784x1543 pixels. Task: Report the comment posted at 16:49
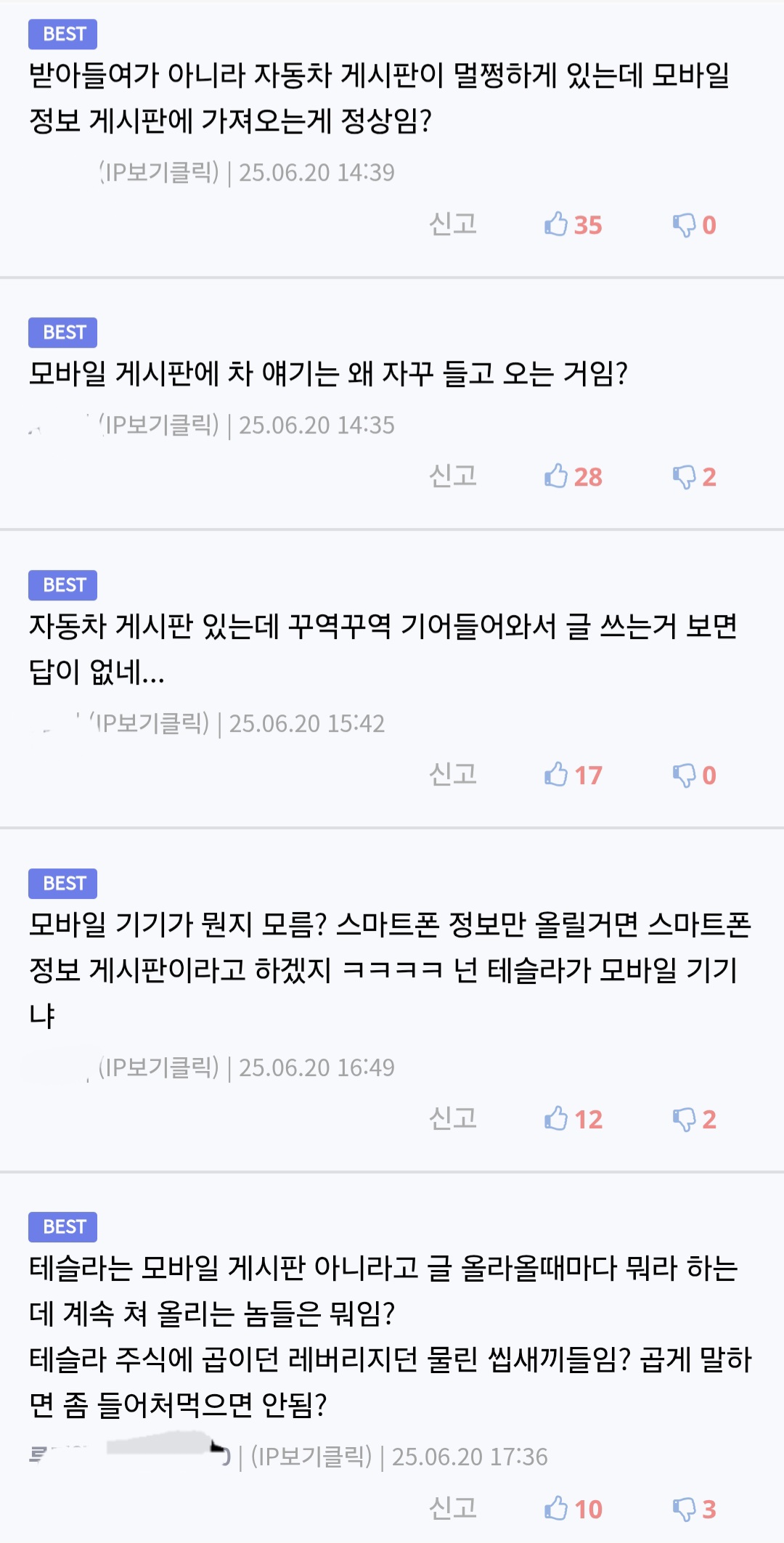452,1118
